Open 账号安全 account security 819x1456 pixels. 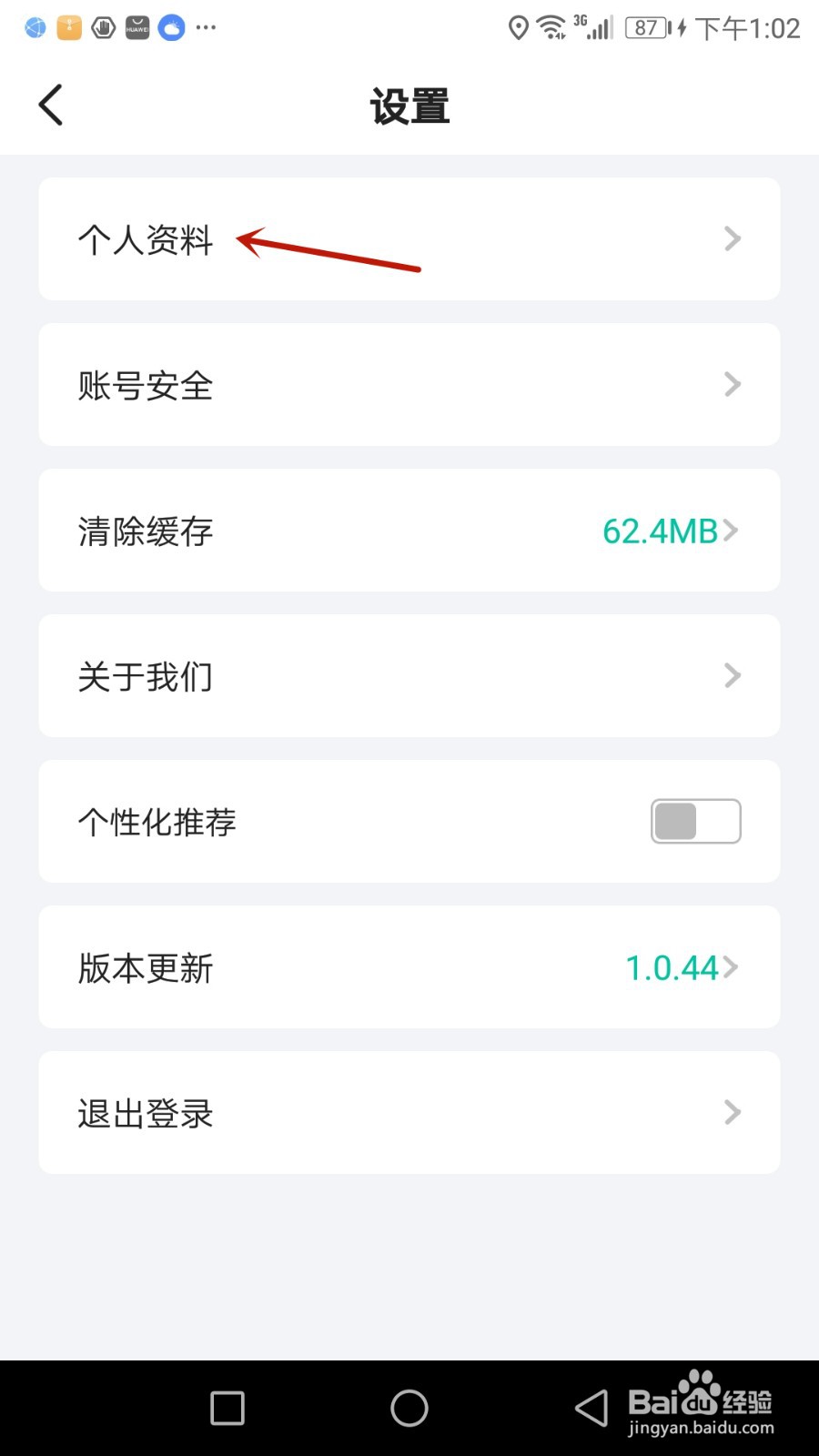(409, 385)
